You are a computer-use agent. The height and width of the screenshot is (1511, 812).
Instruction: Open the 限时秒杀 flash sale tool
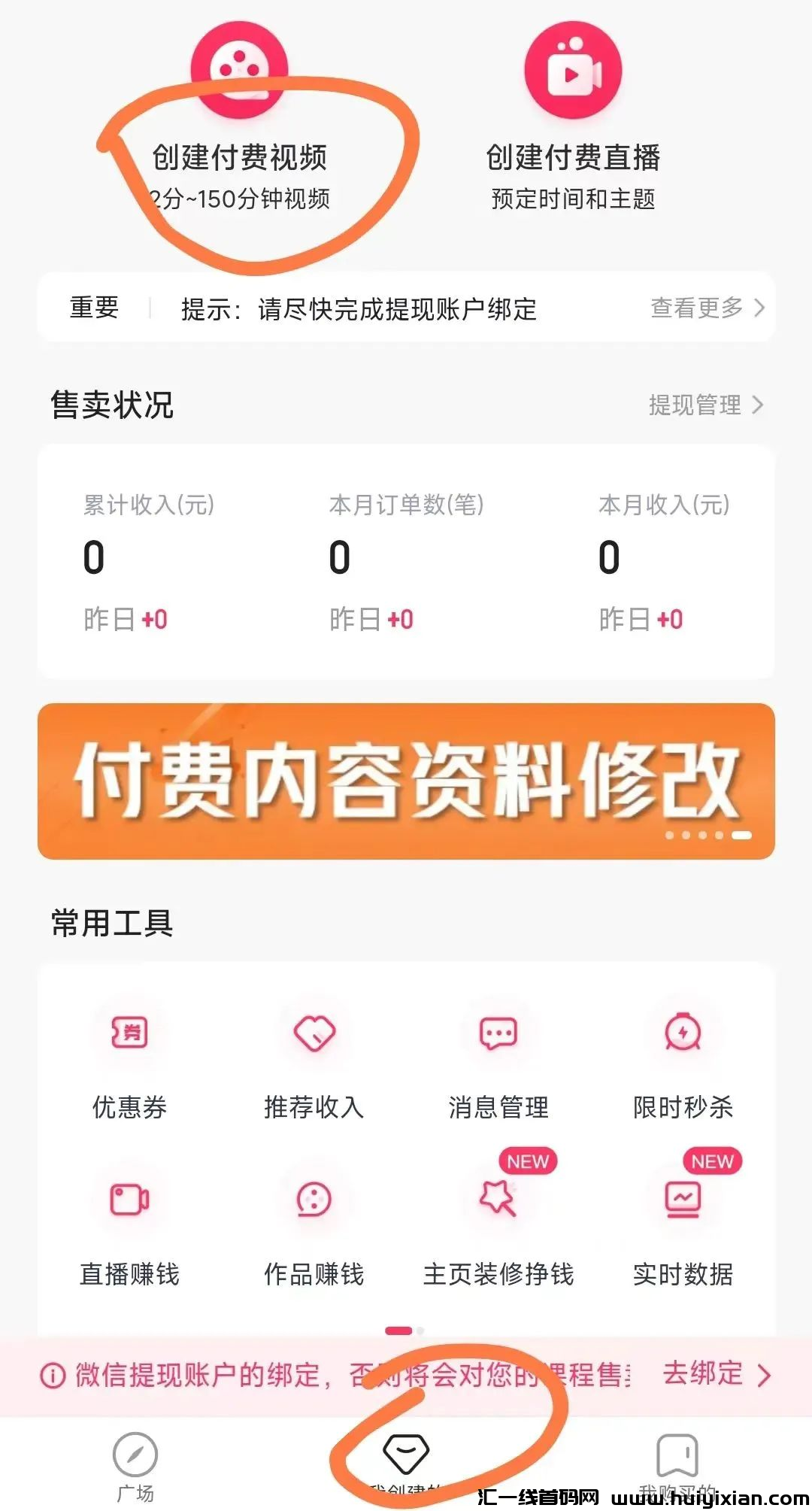point(683,1060)
